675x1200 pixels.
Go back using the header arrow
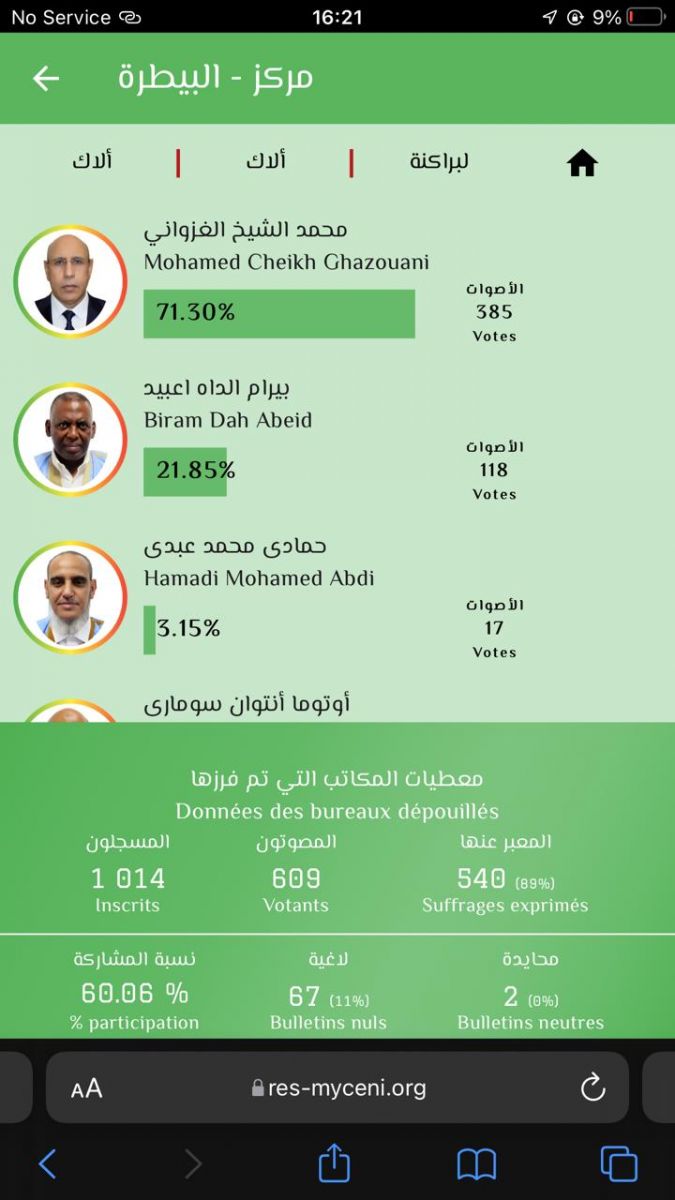(x=46, y=79)
